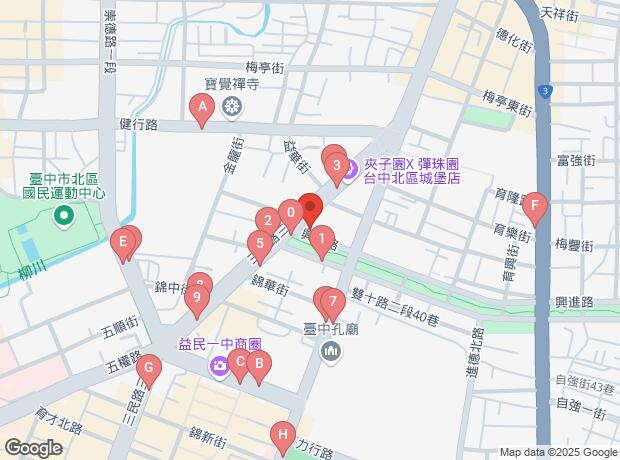Select the marker numbered 2
This screenshot has height=460, width=620.
click(x=267, y=220)
